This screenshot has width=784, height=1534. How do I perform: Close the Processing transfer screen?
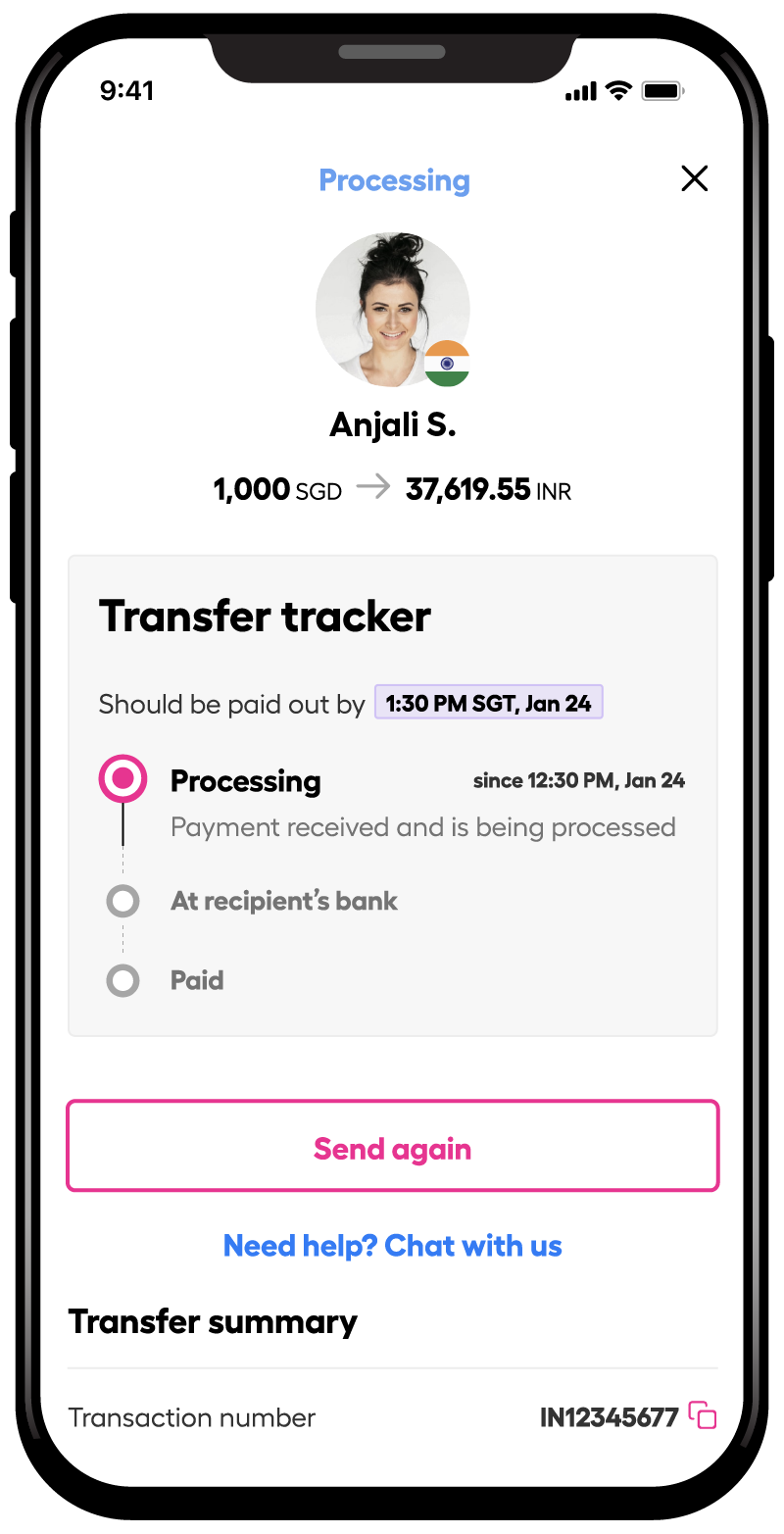click(694, 178)
